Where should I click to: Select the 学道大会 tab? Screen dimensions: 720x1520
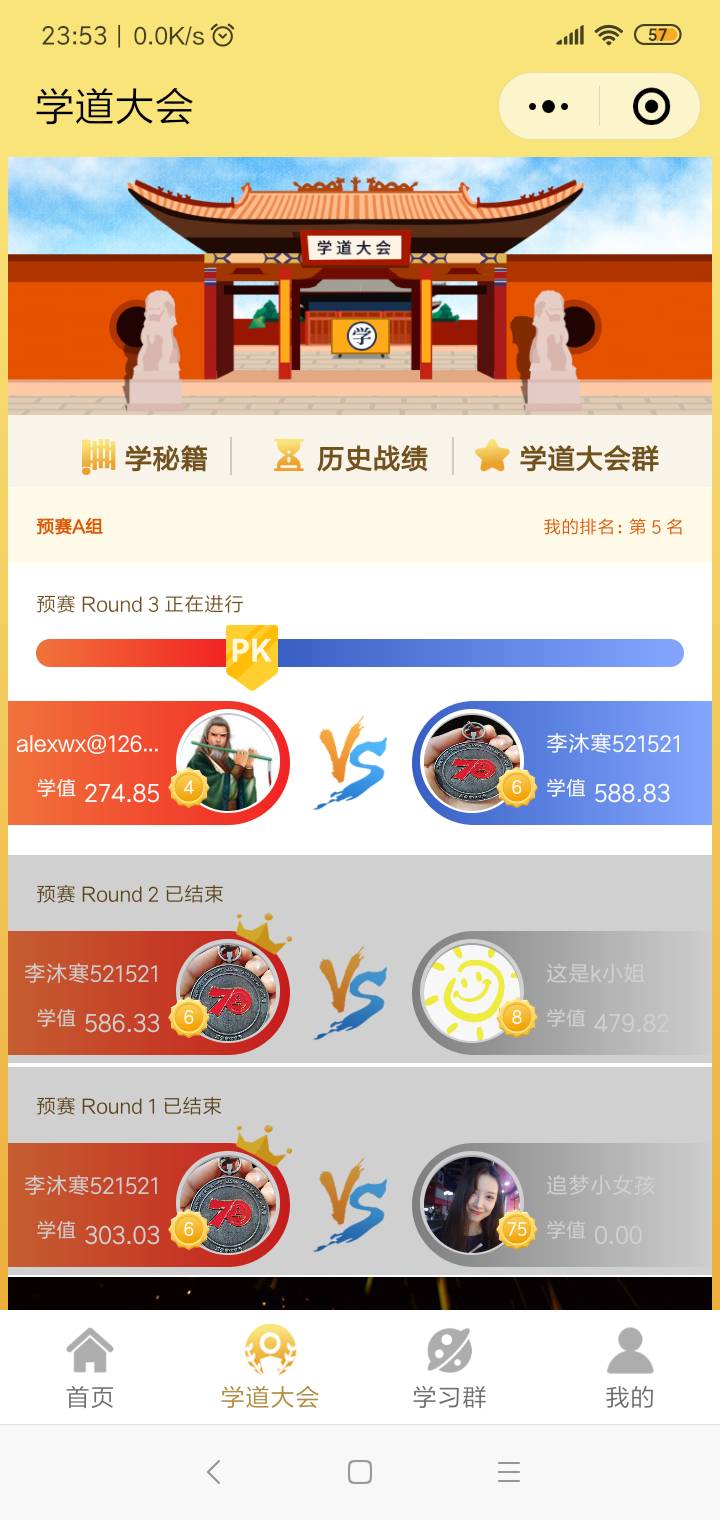click(x=270, y=1368)
